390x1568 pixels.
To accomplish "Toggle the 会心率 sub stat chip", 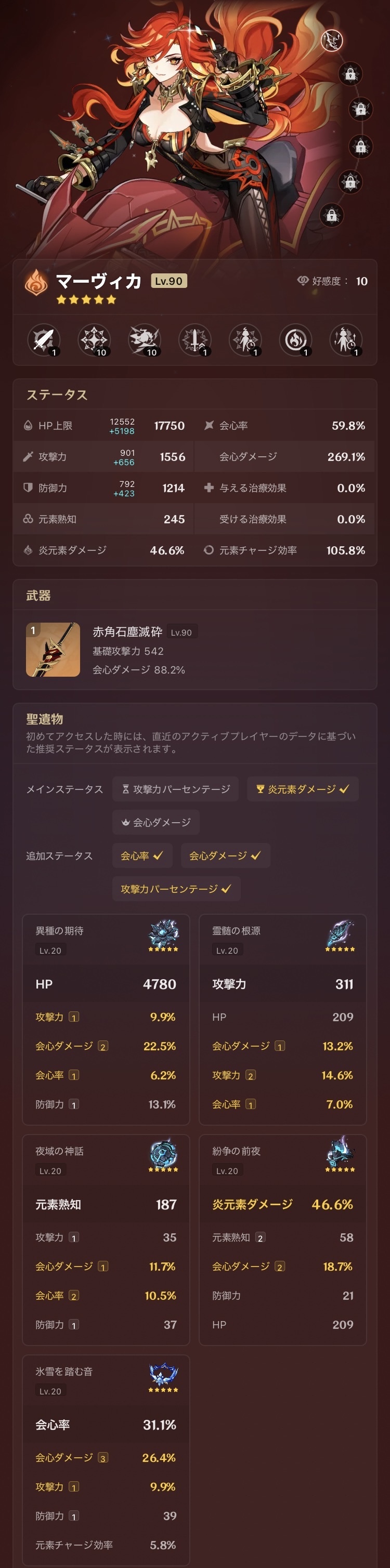I will [x=141, y=855].
